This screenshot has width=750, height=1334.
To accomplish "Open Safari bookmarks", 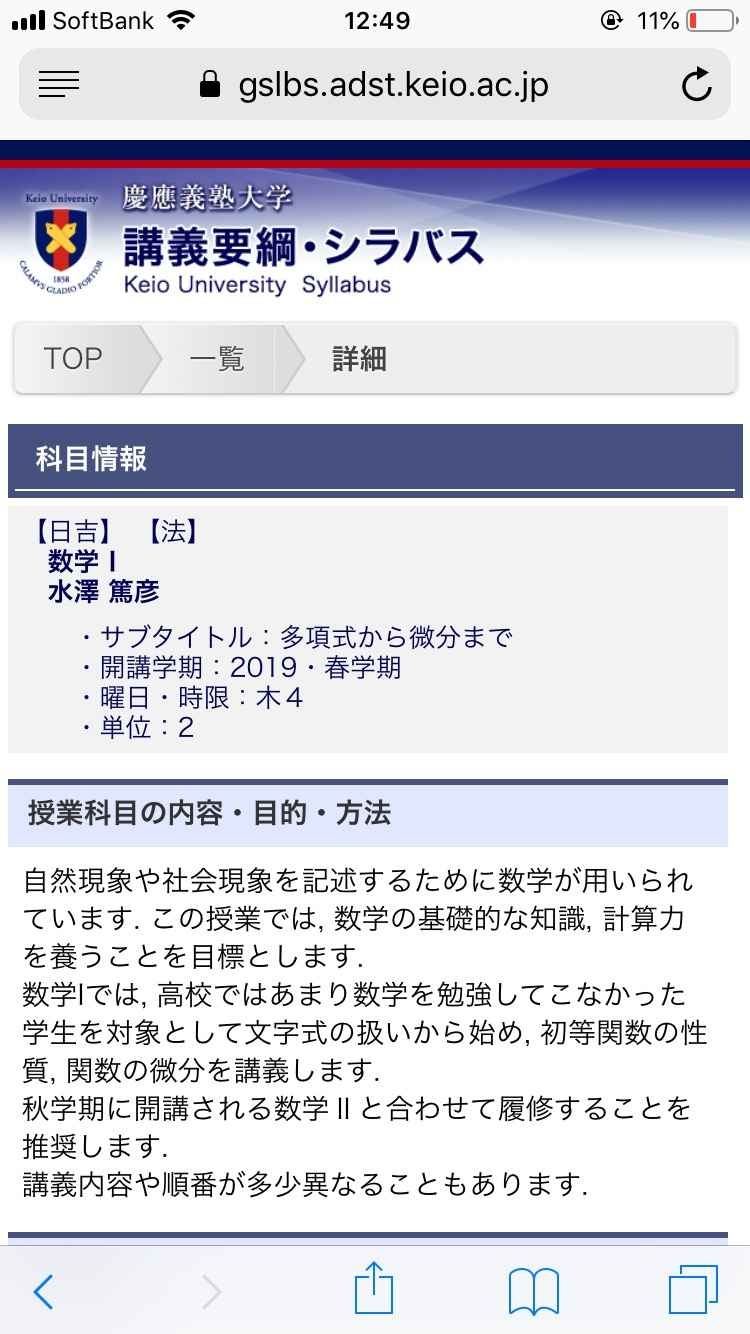I will coord(533,1292).
